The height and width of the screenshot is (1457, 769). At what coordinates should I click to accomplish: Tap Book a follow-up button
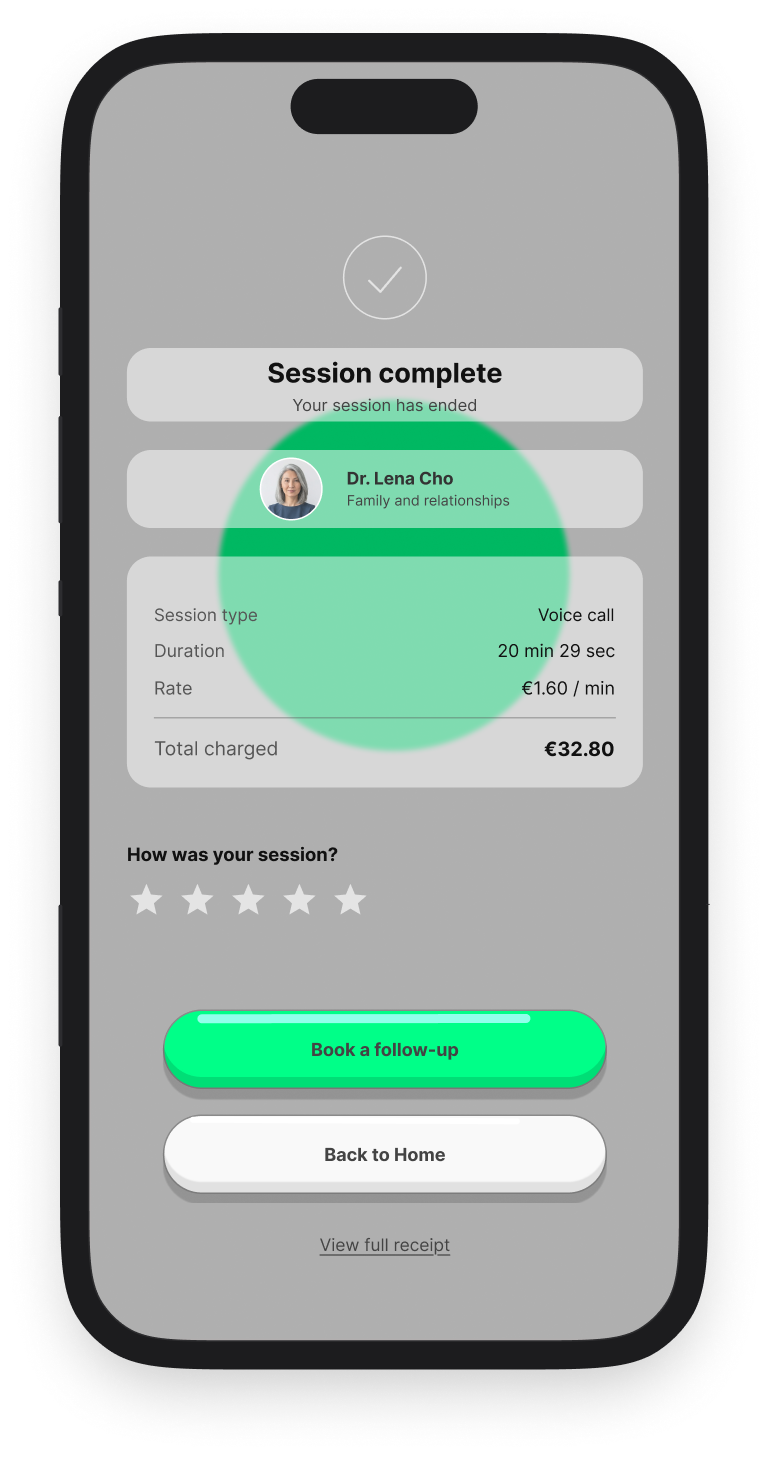coord(384,1049)
